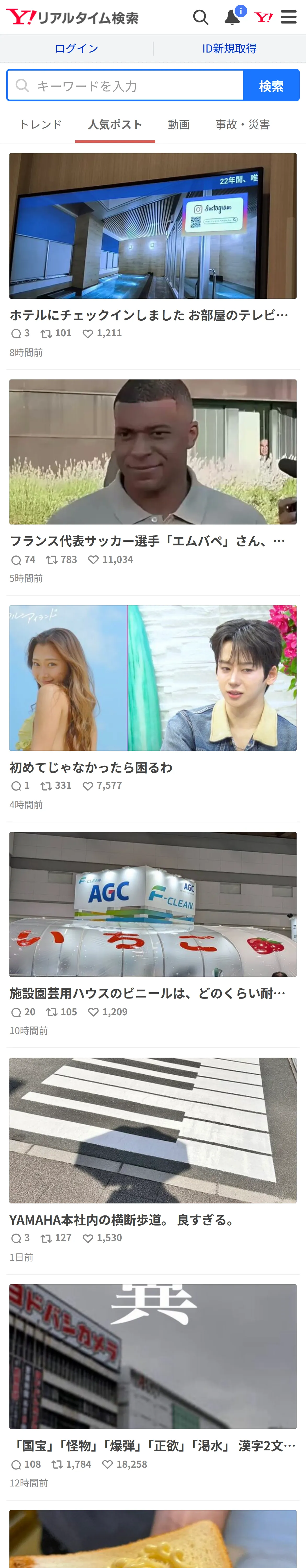This screenshot has width=306, height=1568.
Task: Tap the blue 検索 button
Action: [x=271, y=85]
